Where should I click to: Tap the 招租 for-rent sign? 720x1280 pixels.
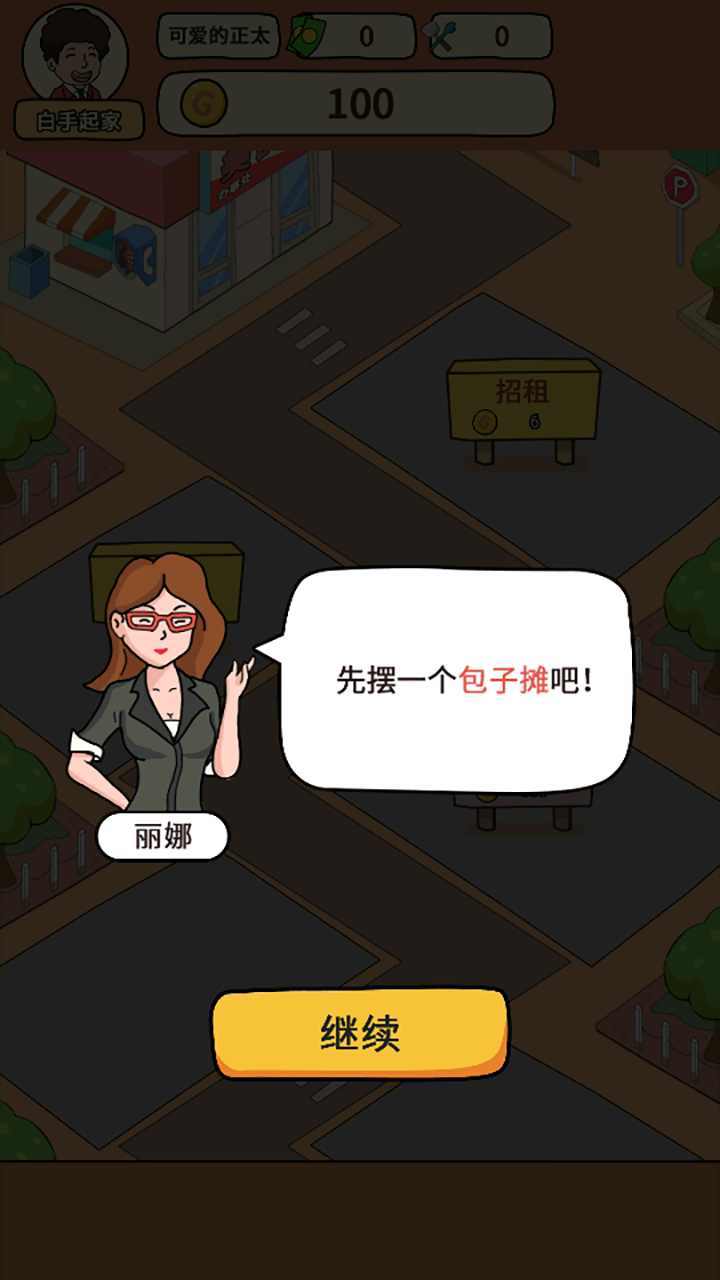click(523, 403)
